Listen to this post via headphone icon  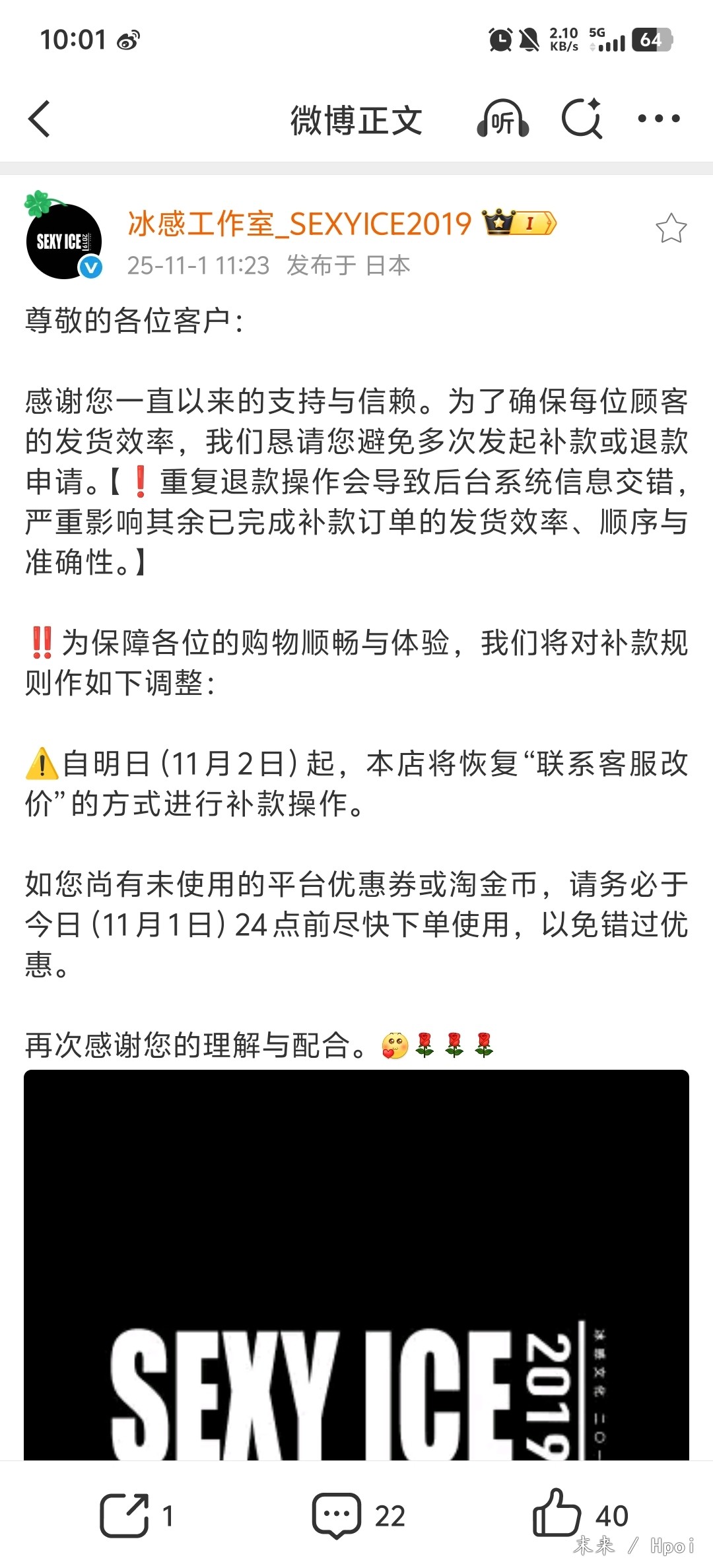503,119
